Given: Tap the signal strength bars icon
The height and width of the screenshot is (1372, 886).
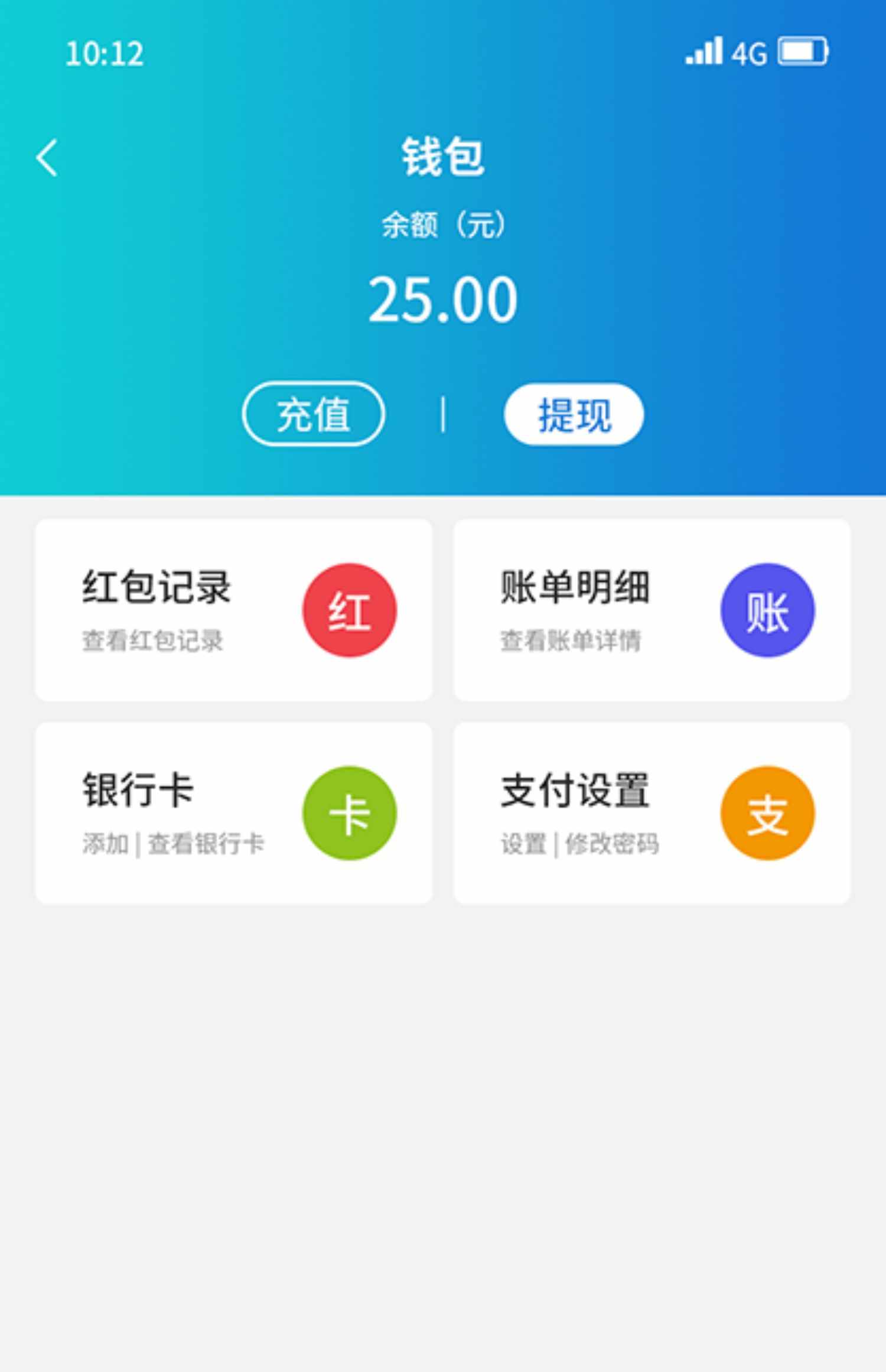Looking at the screenshot, I should pyautogui.click(x=703, y=53).
